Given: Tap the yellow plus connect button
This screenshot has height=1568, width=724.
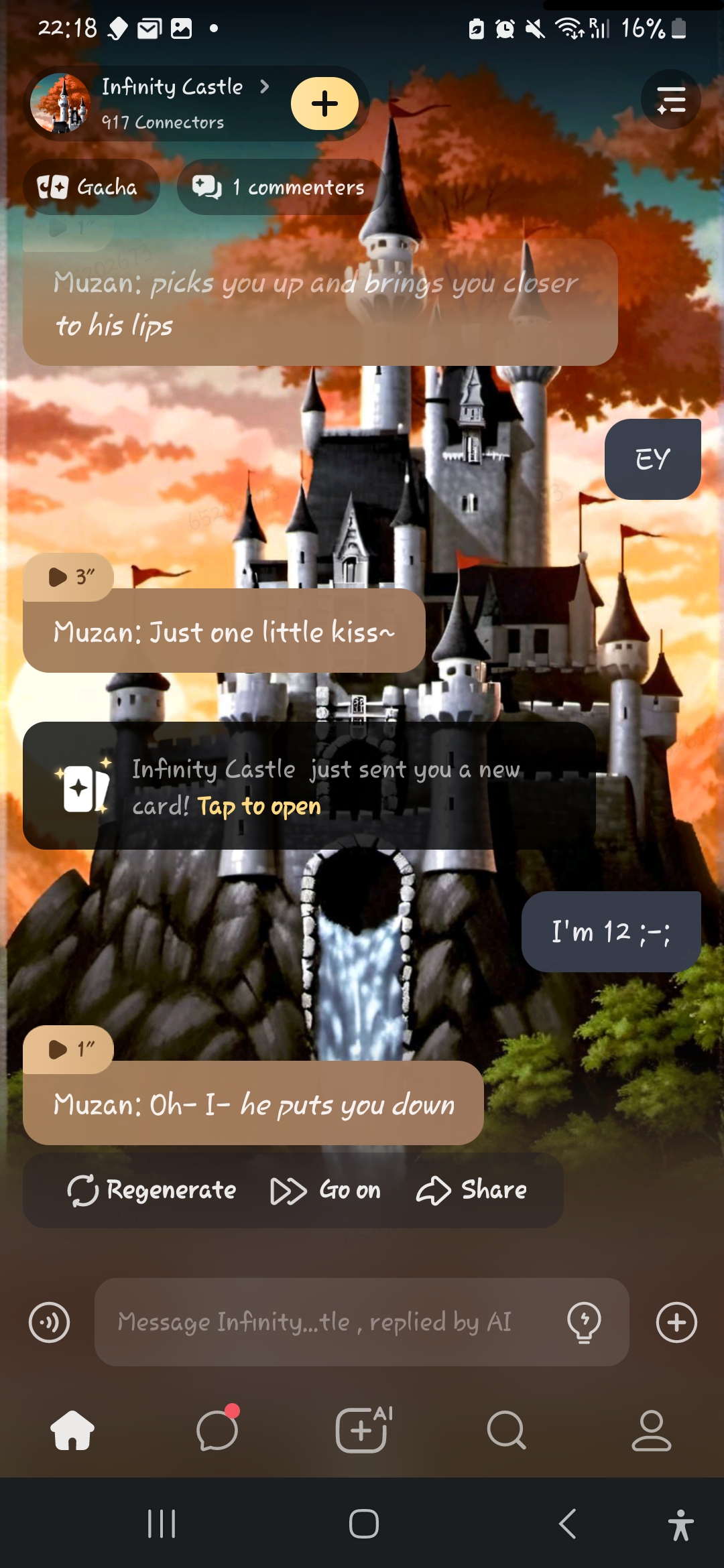Looking at the screenshot, I should click(x=324, y=103).
